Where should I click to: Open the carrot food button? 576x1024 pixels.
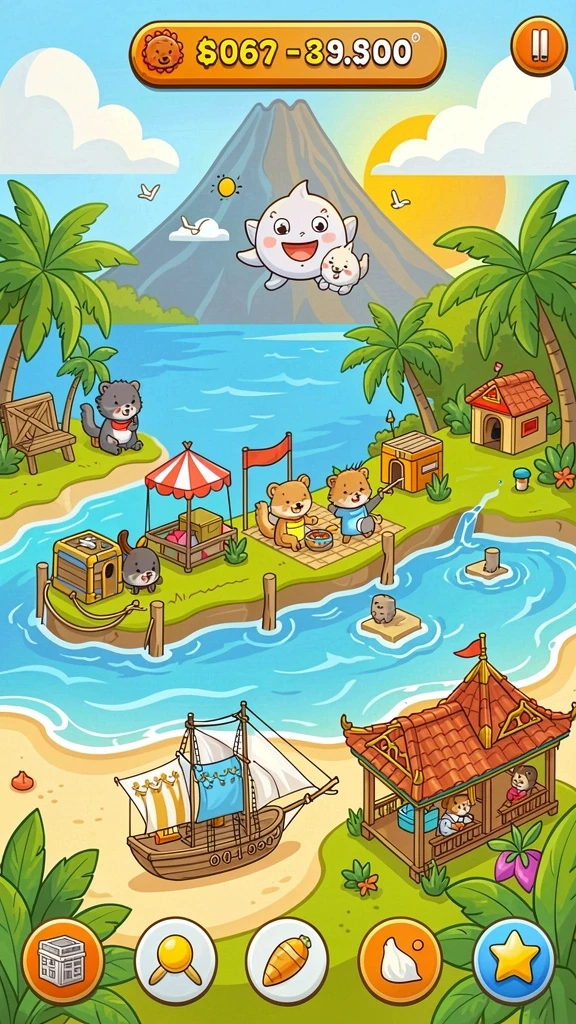click(x=287, y=961)
